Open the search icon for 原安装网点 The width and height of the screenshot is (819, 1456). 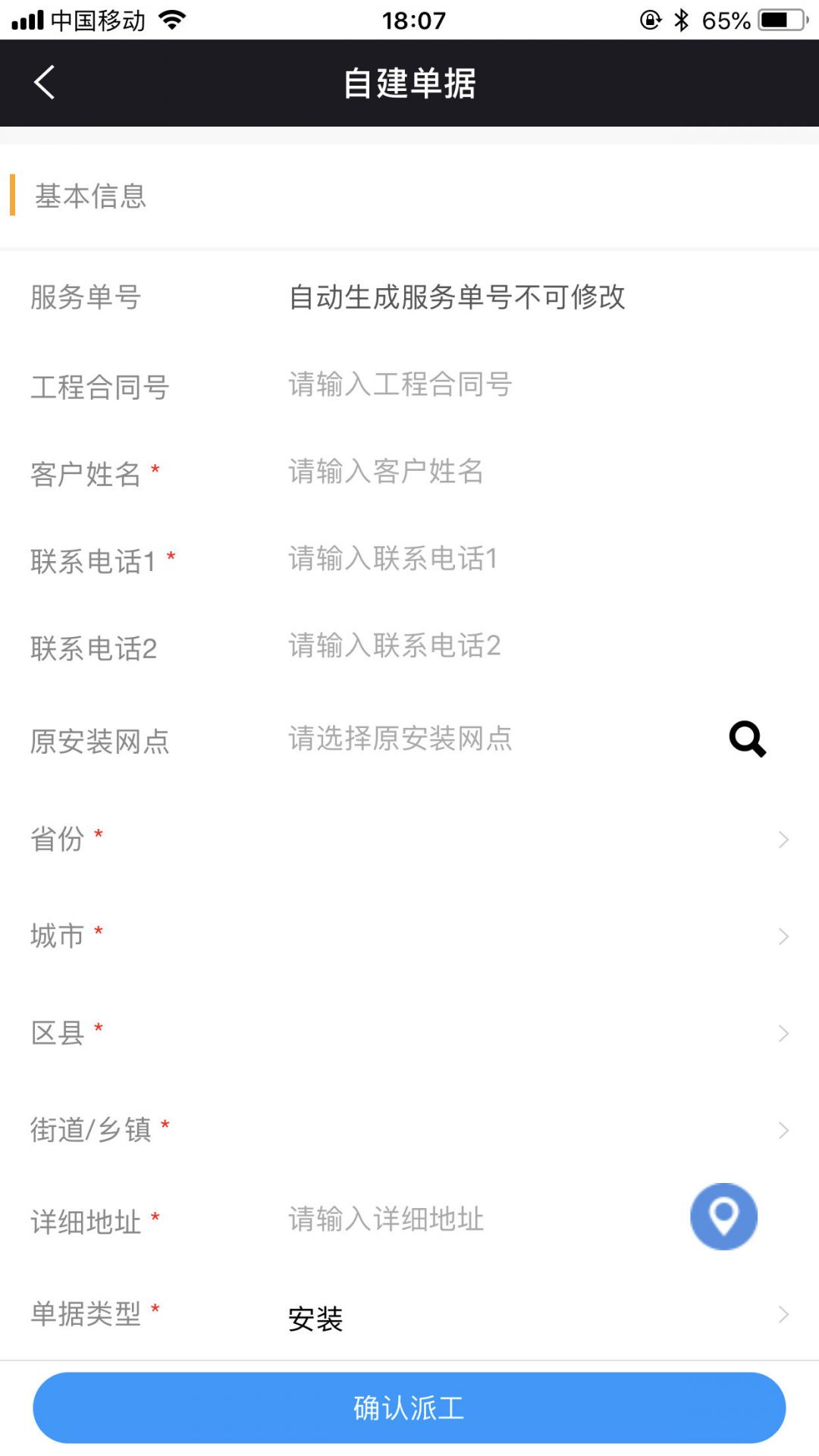pos(747,739)
